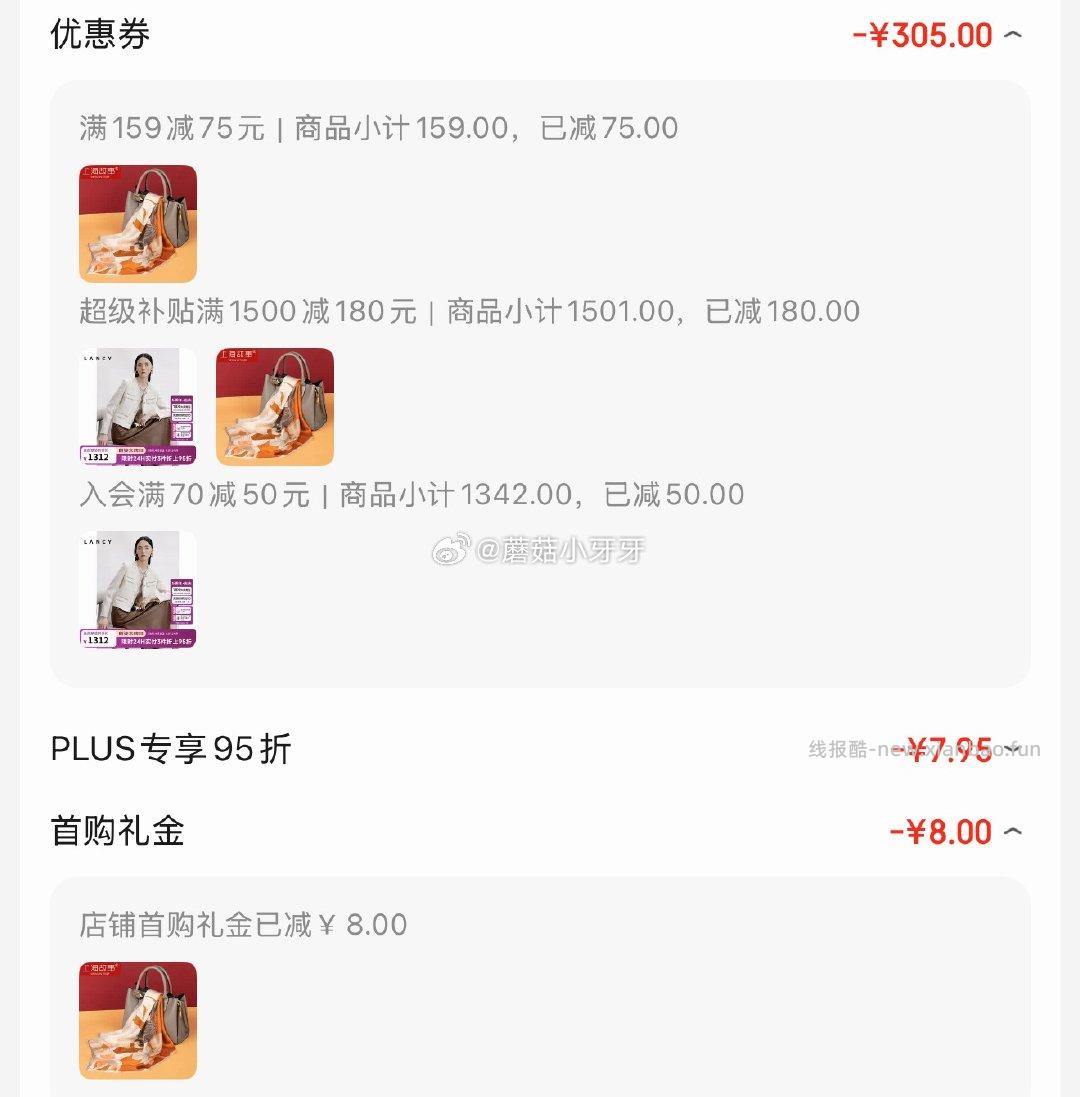Select the PLUS专享95折 row label
The width and height of the screenshot is (1080, 1097).
pos(170,747)
